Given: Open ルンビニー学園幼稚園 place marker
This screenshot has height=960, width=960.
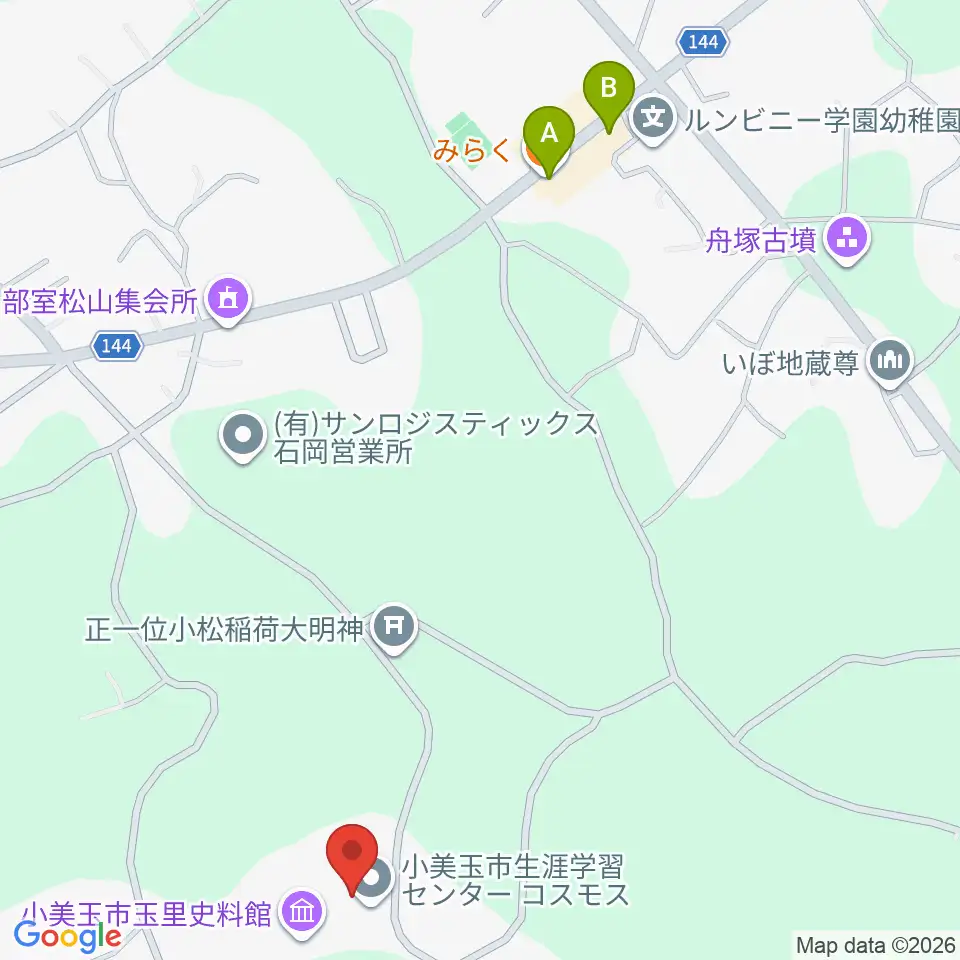Looking at the screenshot, I should pyautogui.click(x=653, y=120).
